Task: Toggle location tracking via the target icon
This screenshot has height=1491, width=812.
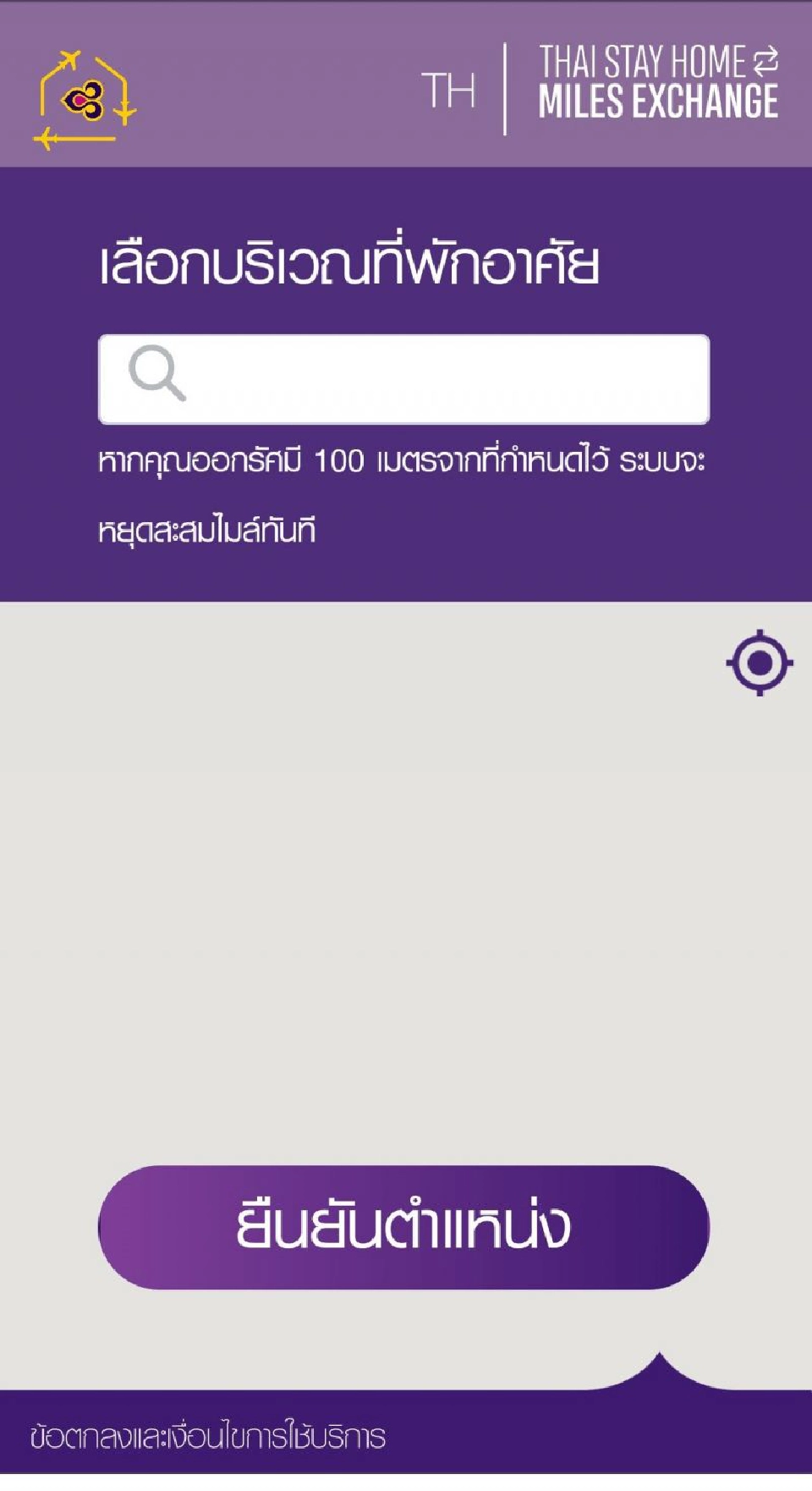Action: point(760,661)
